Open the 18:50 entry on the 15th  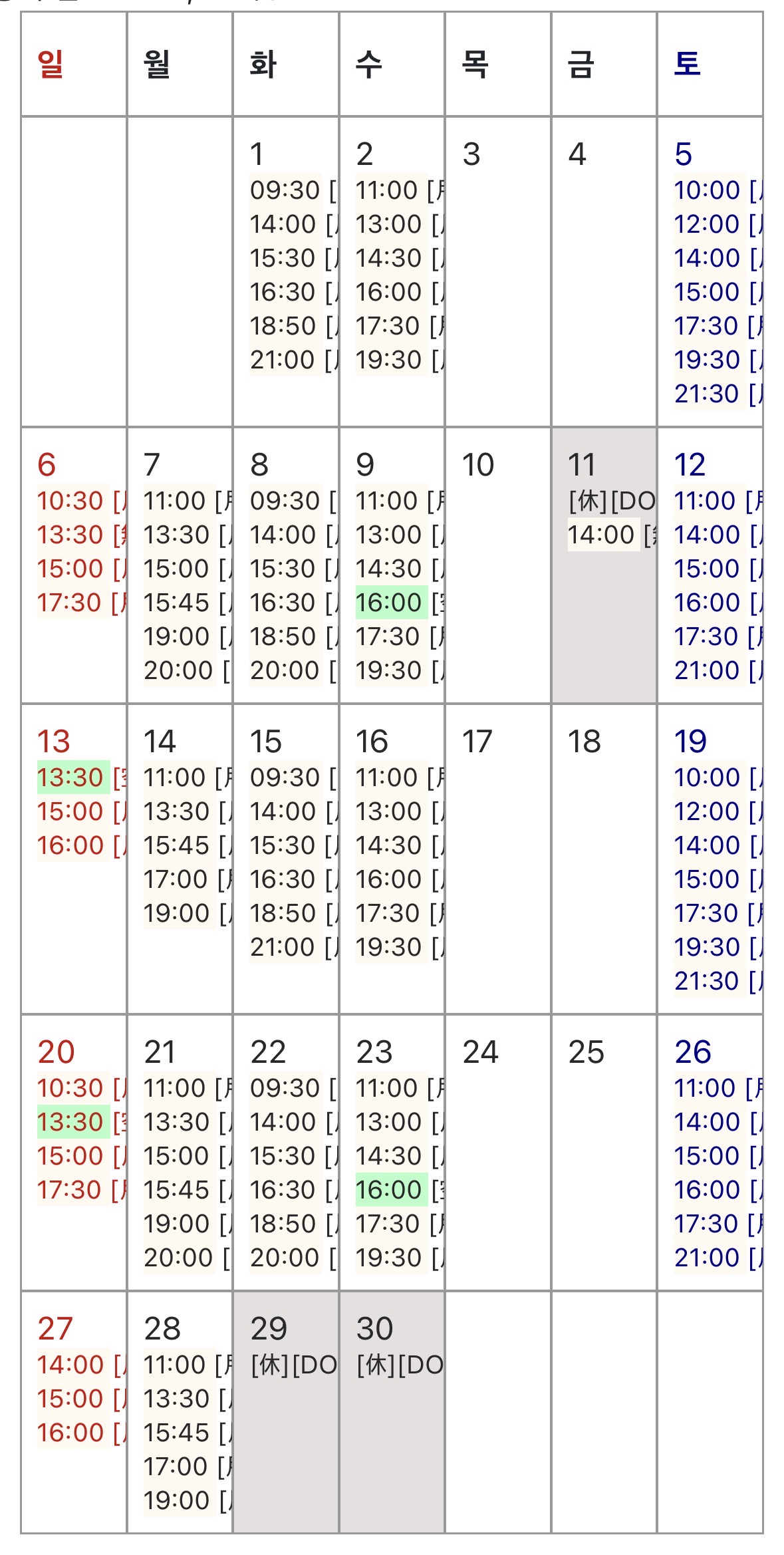click(293, 913)
